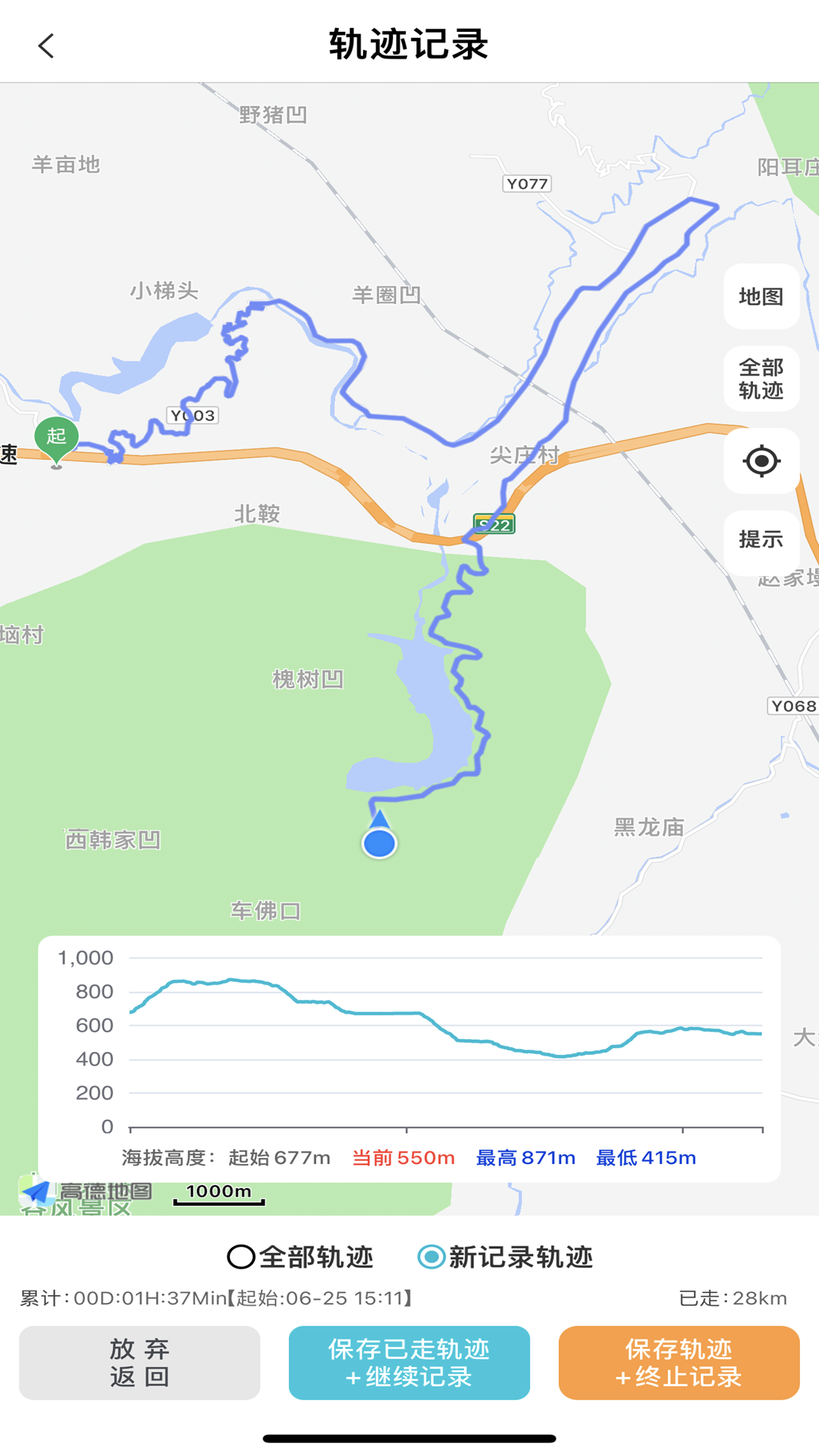Tap the map layer switcher icon labeled 地图
819x1456 pixels.
click(x=761, y=296)
